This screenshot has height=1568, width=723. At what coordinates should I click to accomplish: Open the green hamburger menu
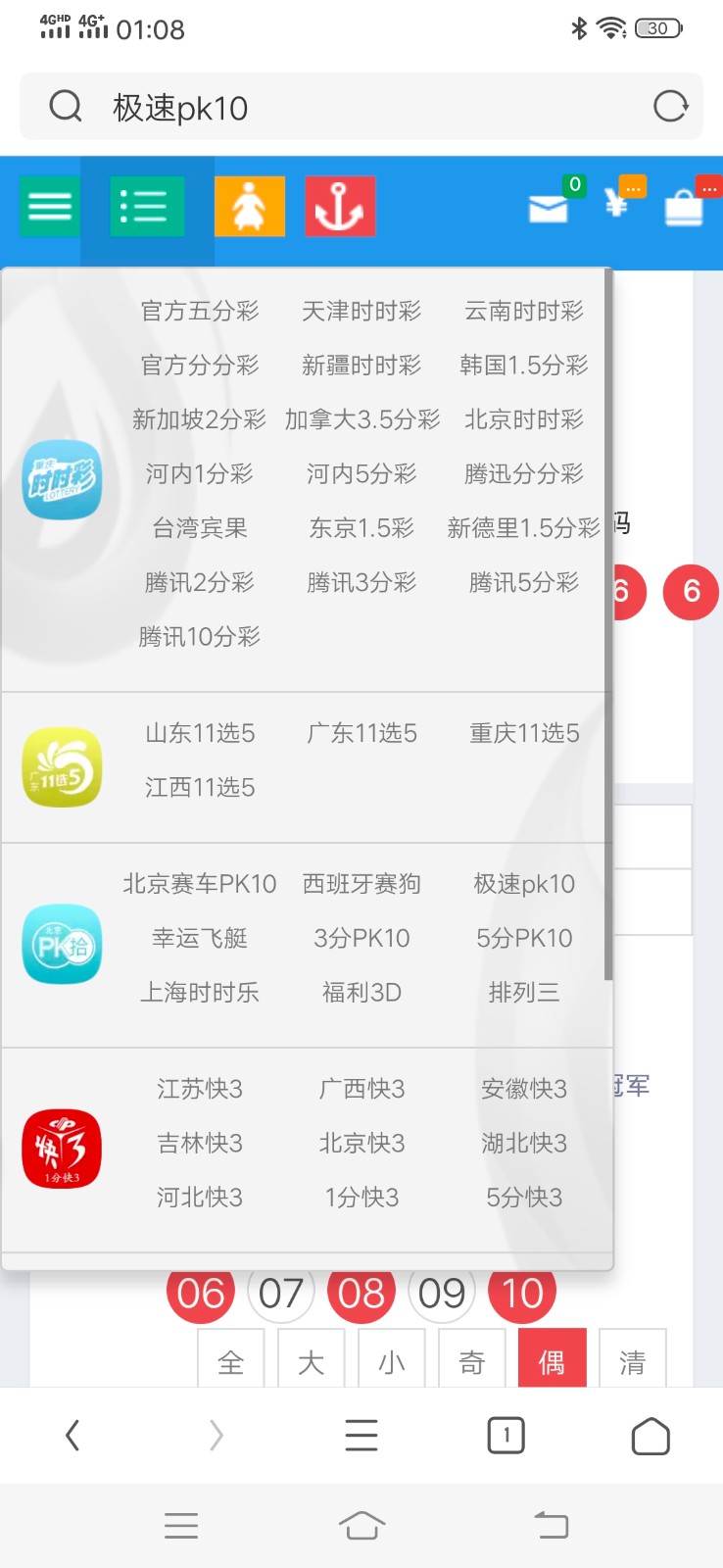click(50, 207)
